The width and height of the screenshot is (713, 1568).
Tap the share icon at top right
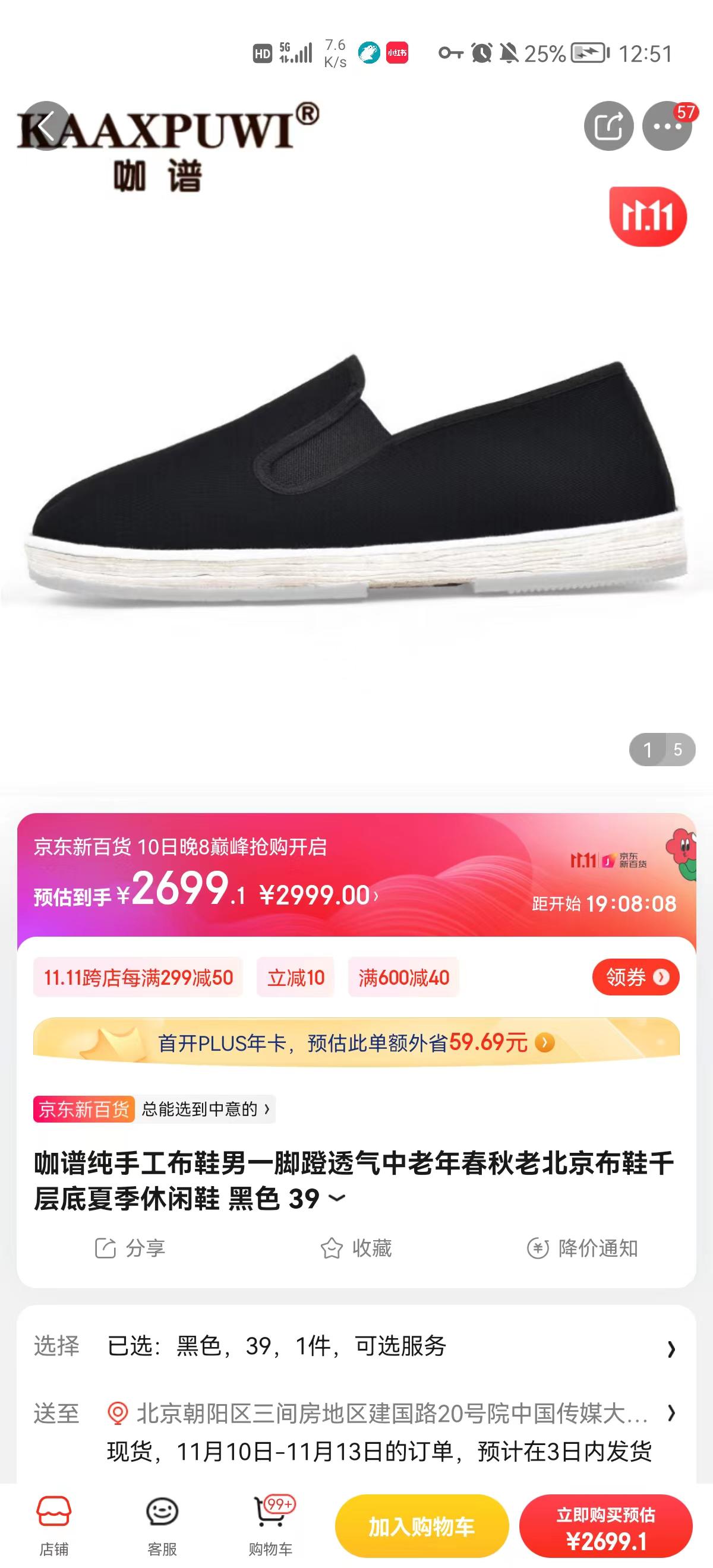point(608,126)
